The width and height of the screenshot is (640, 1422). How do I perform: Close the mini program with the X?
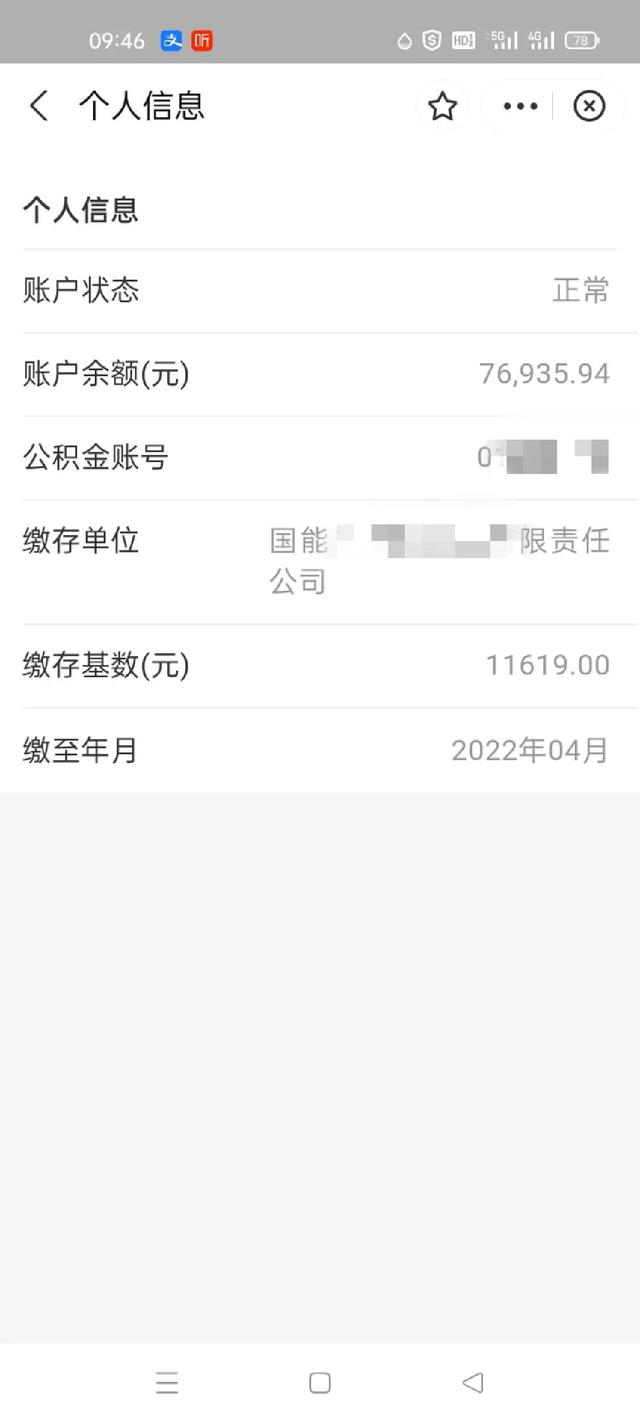point(589,106)
